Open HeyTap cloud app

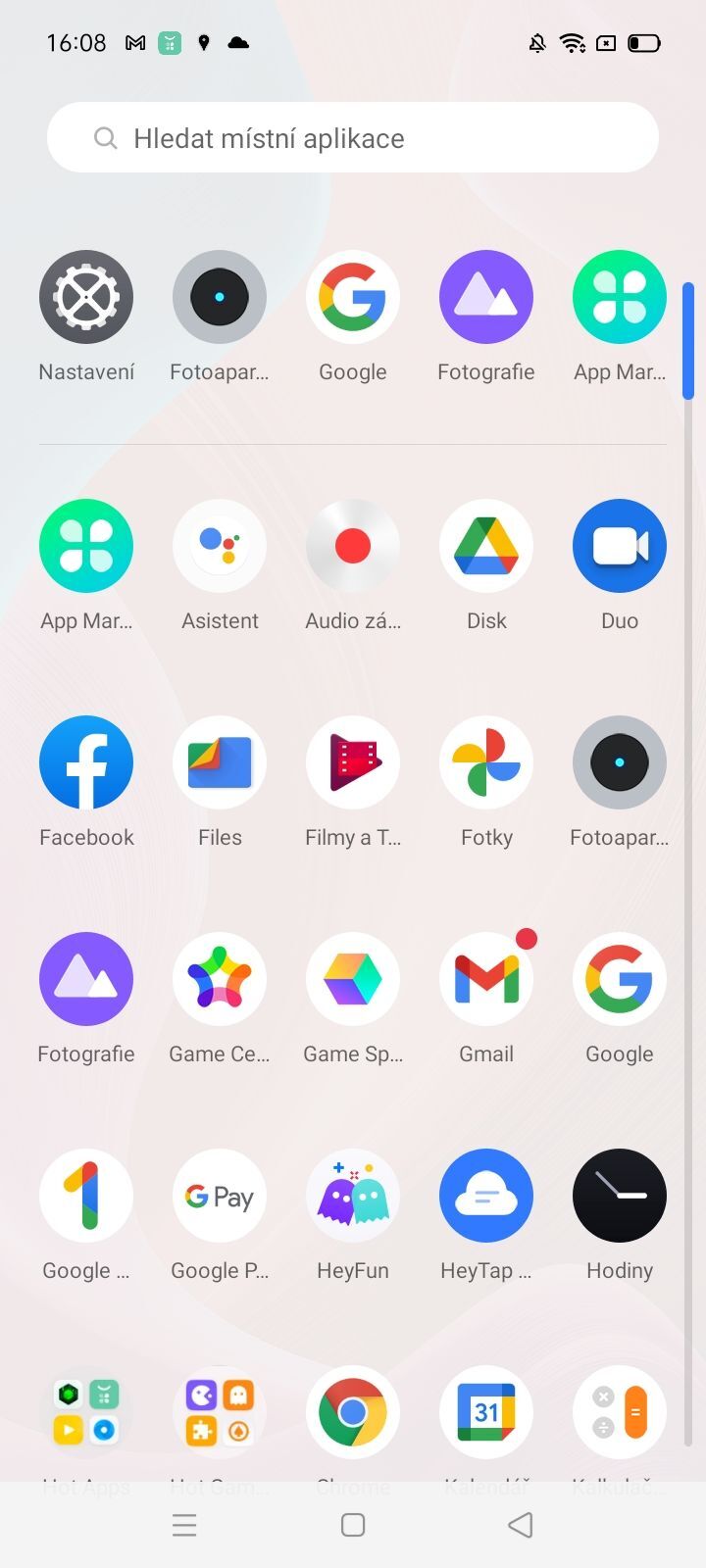[x=486, y=1195]
